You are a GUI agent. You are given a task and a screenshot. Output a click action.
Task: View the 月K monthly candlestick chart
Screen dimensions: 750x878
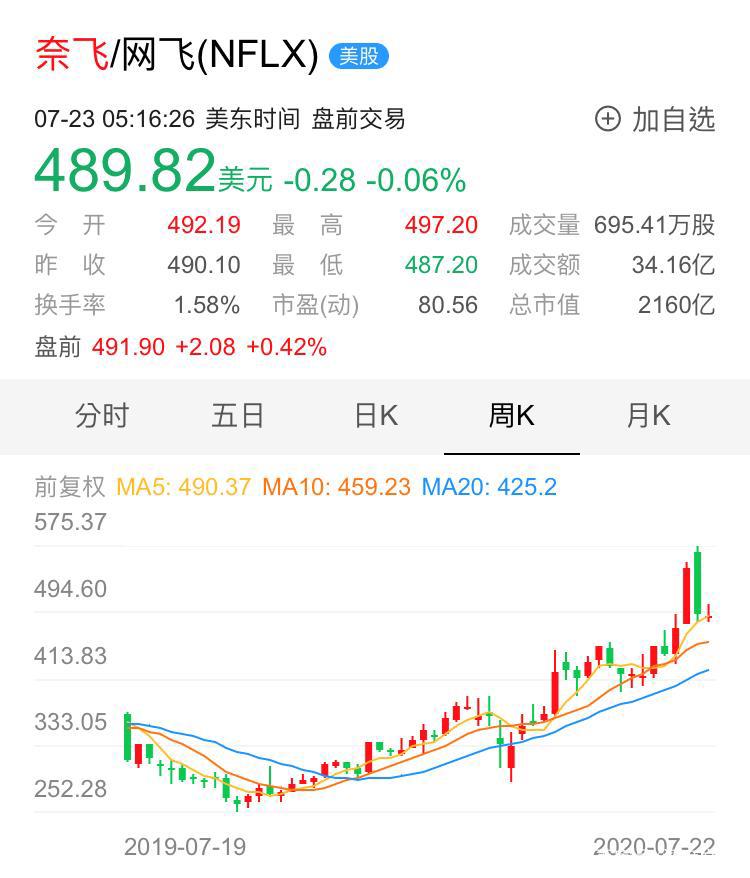tap(647, 416)
